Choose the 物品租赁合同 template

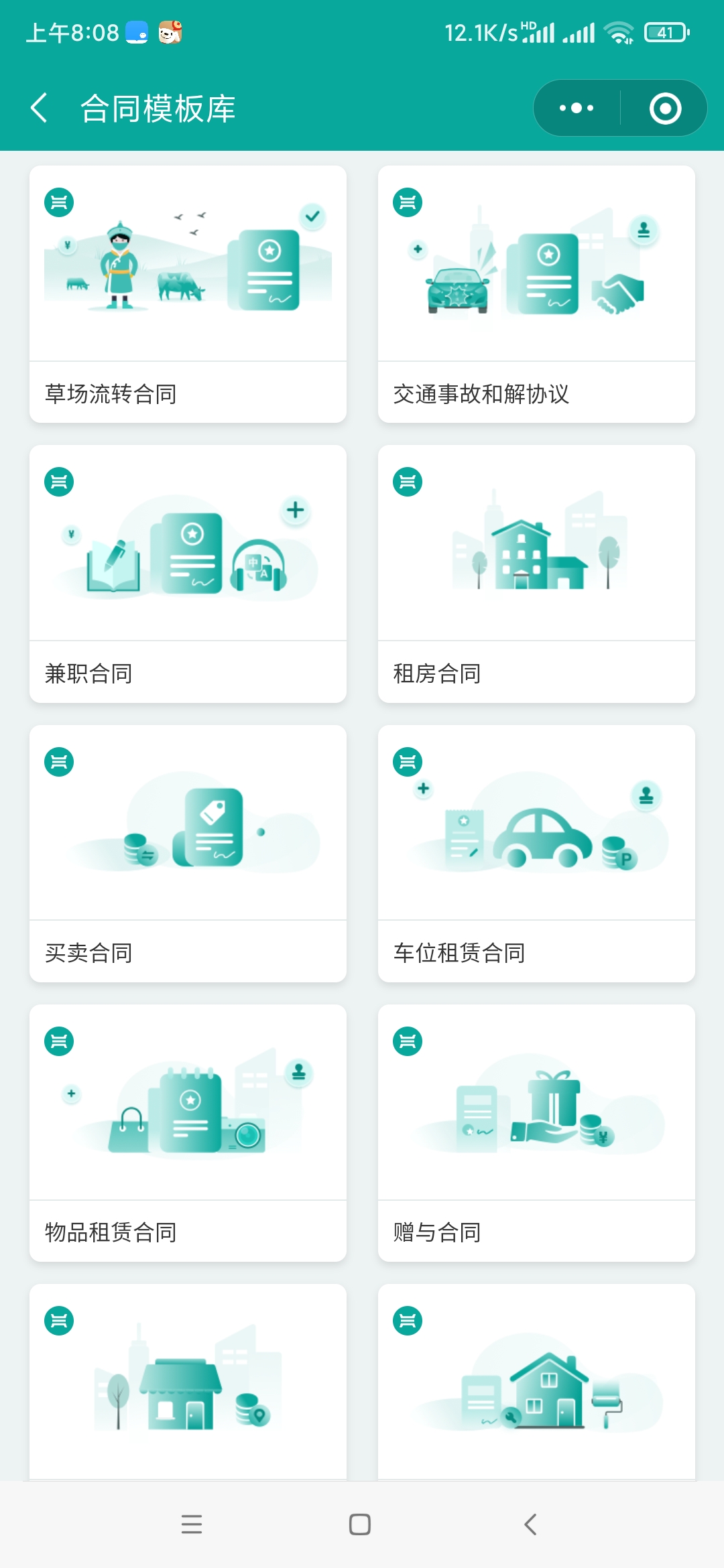(x=188, y=1133)
